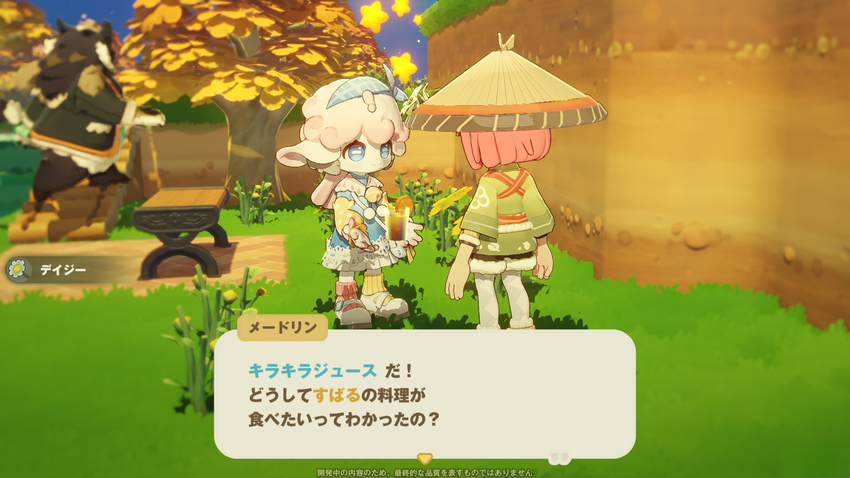Tap the yellow arrow to advance dialogue

(x=424, y=459)
